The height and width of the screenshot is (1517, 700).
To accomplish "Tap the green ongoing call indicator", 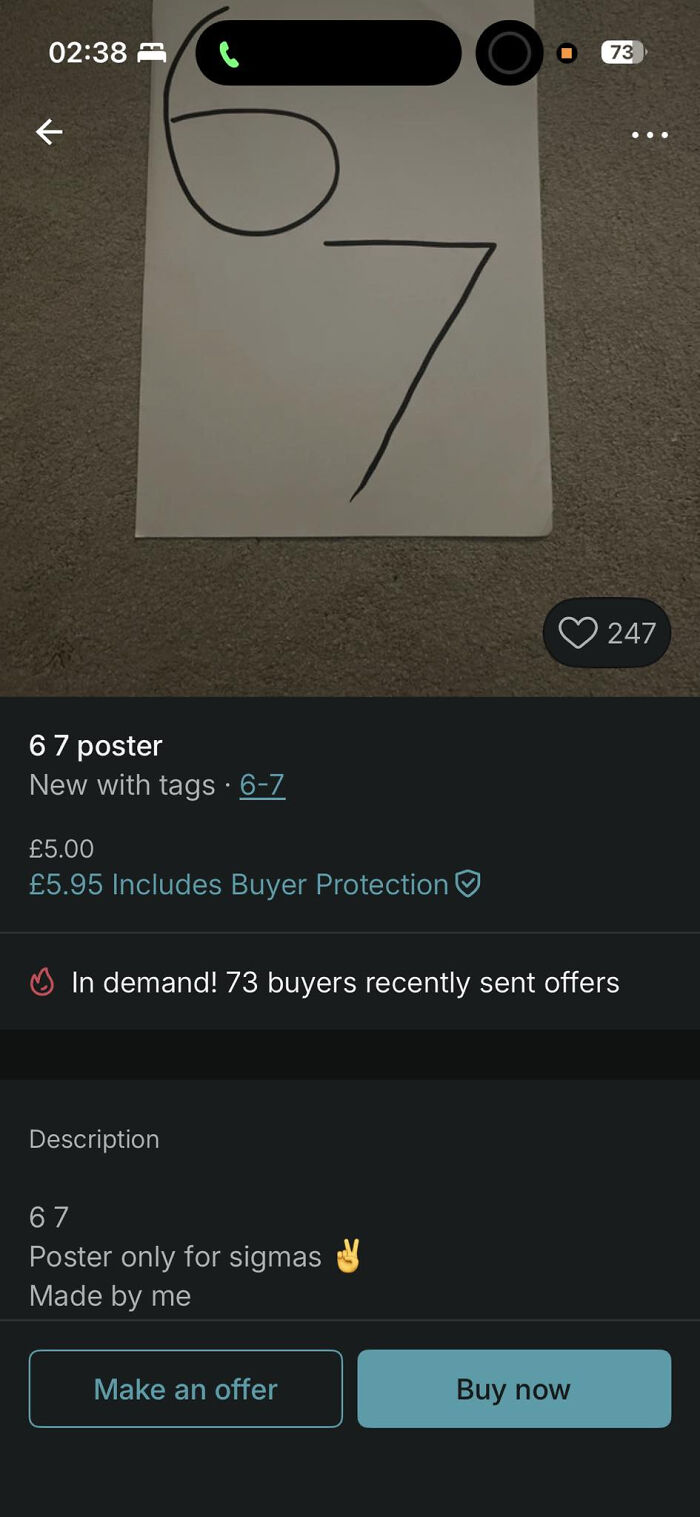I will [x=230, y=54].
